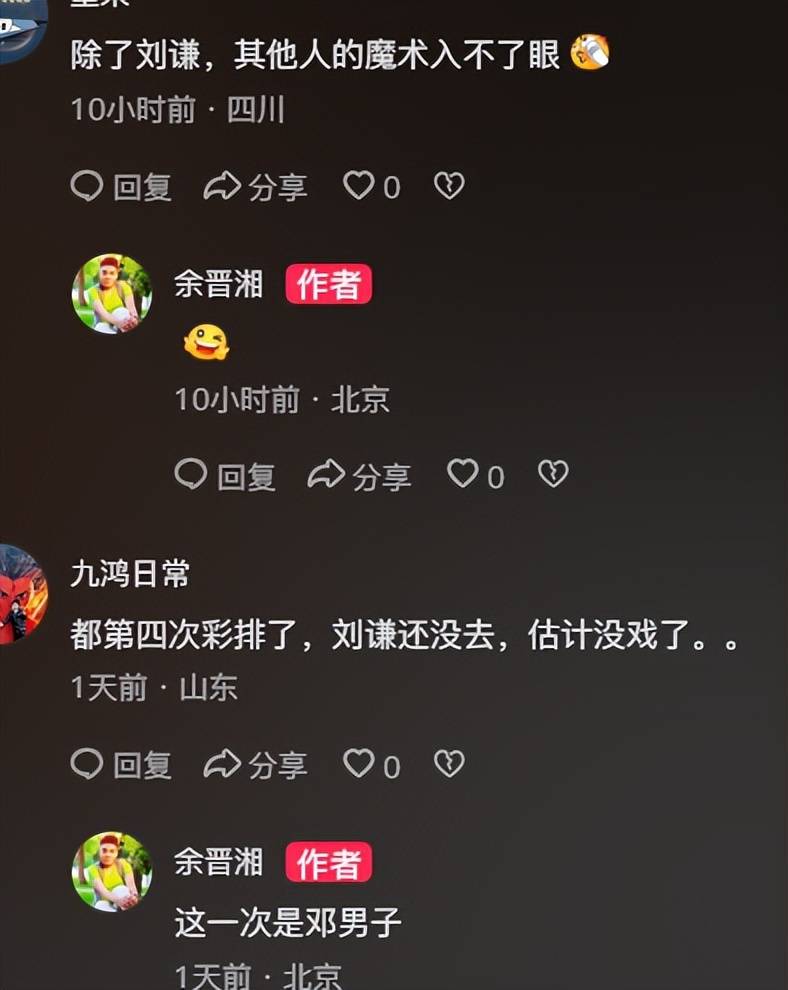
Task: Dislike the 刘谦魔术入不了眼 comment
Action: point(449,186)
